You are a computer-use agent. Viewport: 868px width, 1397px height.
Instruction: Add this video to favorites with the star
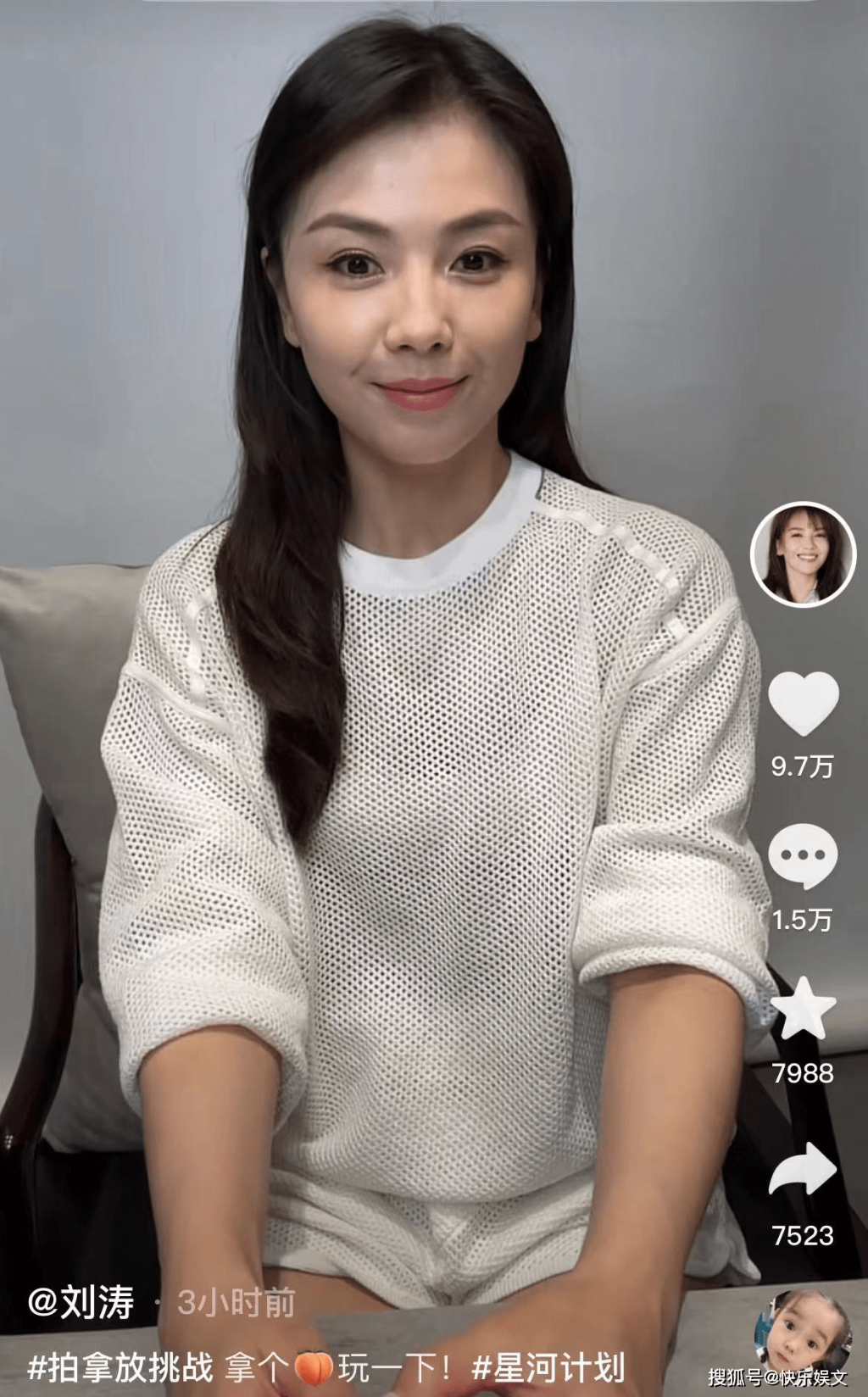[802, 1008]
